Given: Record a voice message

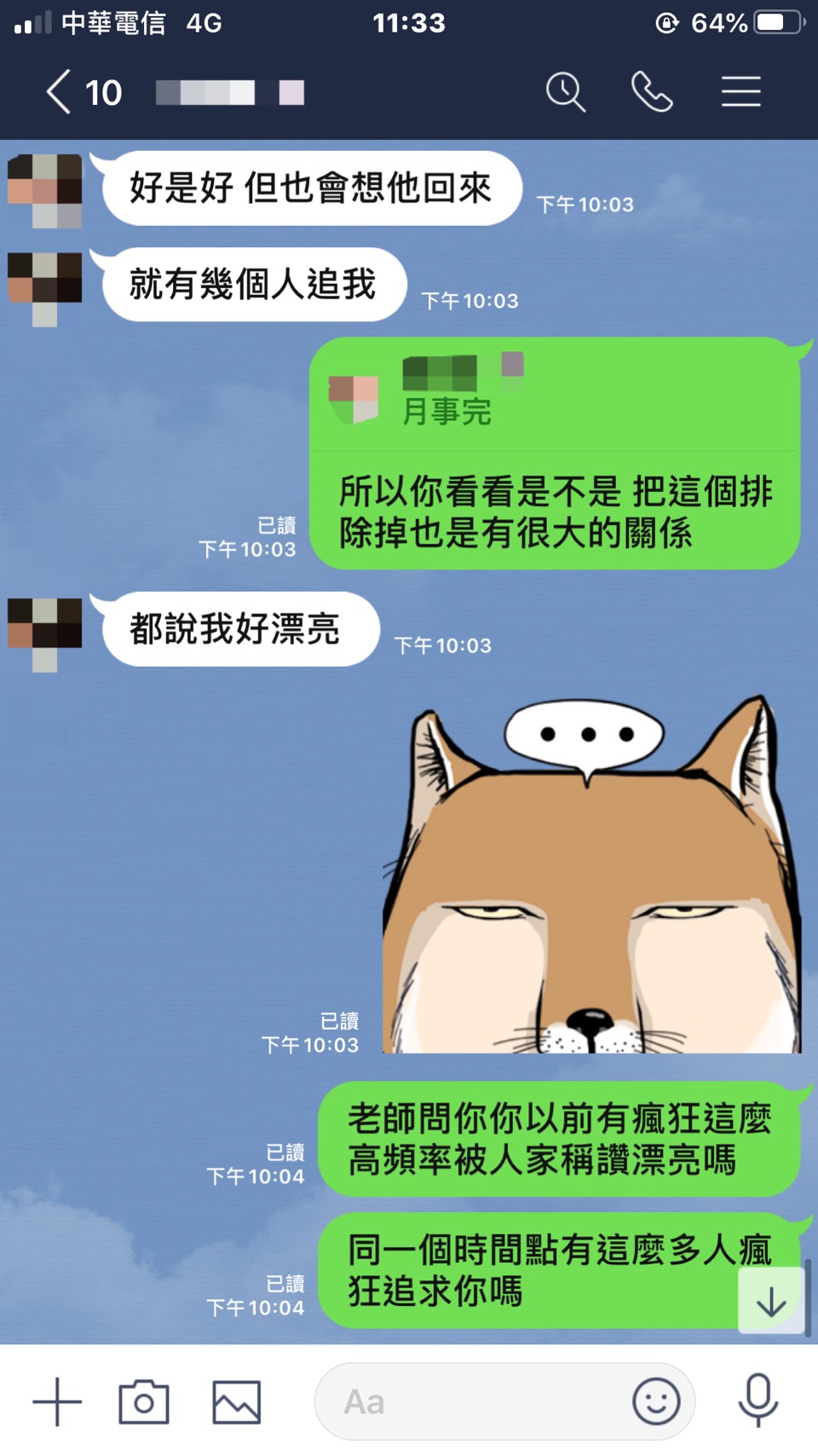Looking at the screenshot, I should click(758, 1401).
